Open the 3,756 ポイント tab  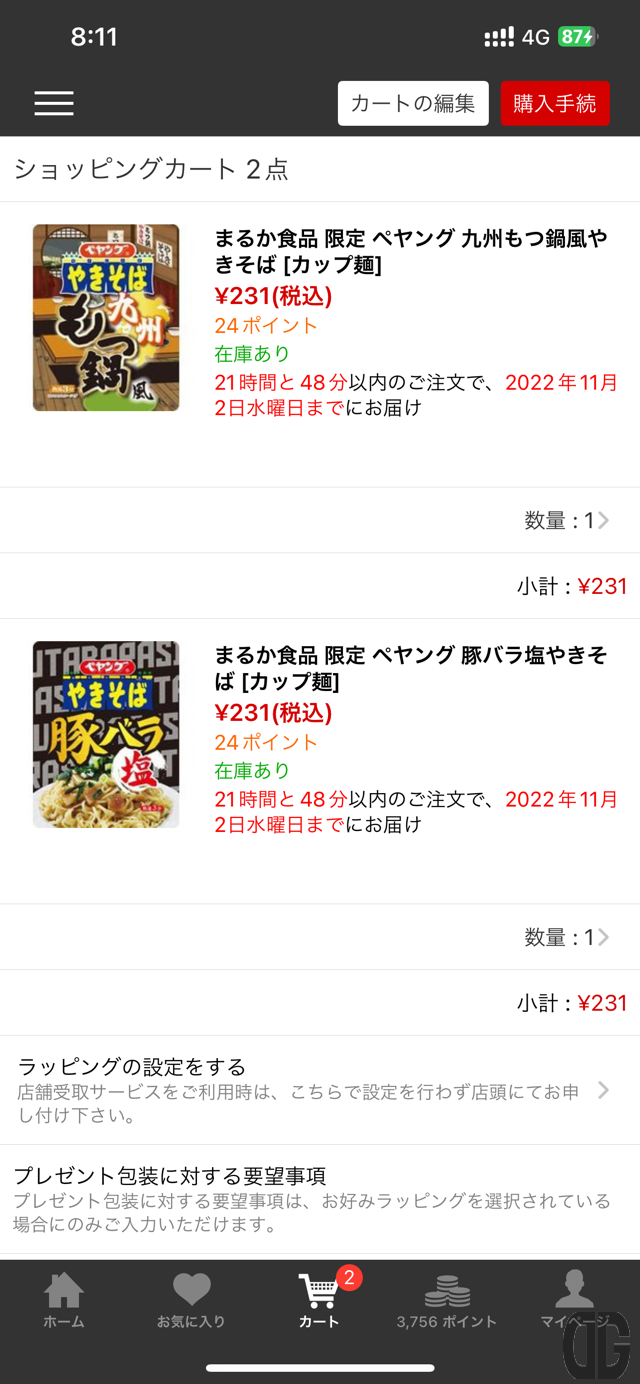click(446, 1300)
